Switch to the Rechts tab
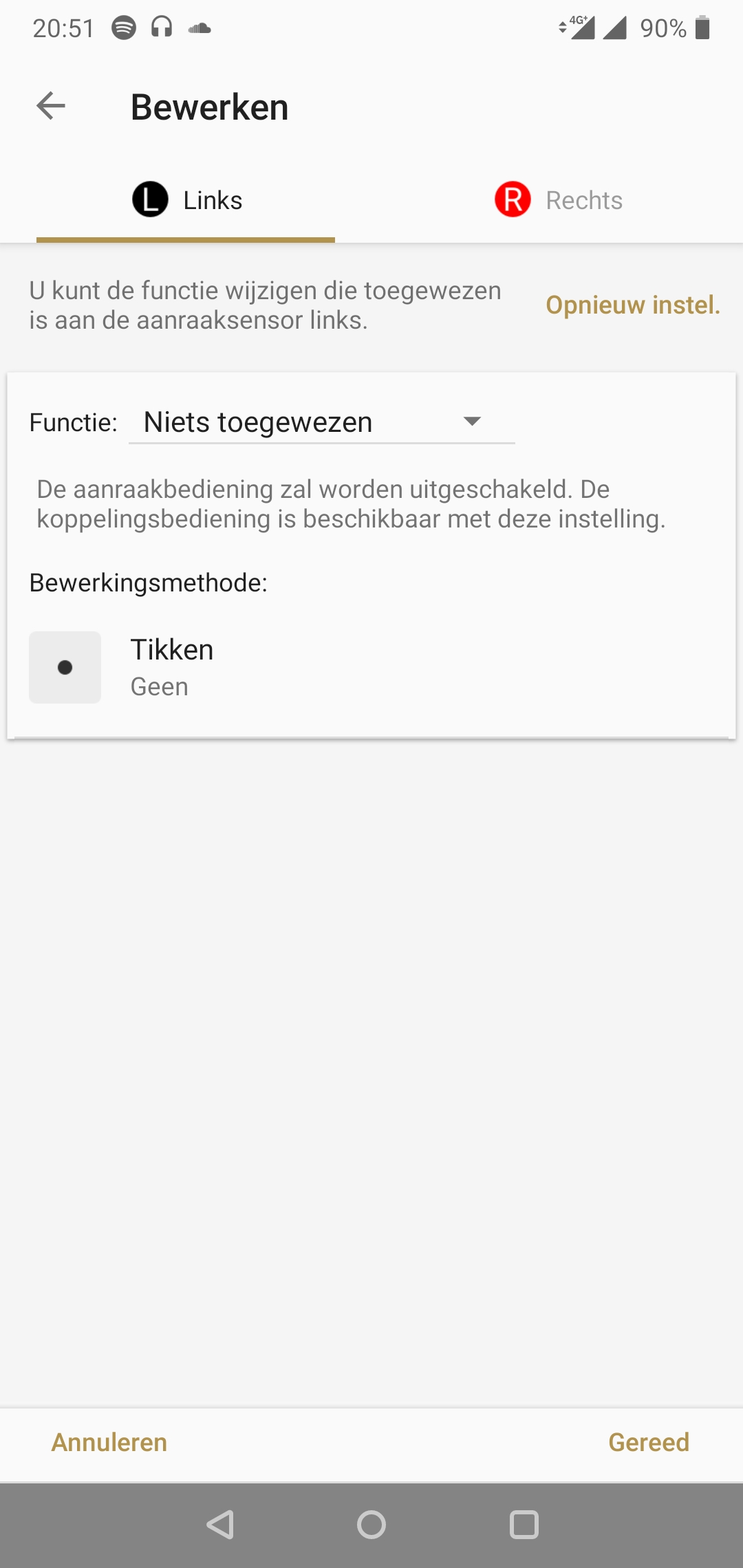This screenshot has width=743, height=1568. (x=558, y=200)
